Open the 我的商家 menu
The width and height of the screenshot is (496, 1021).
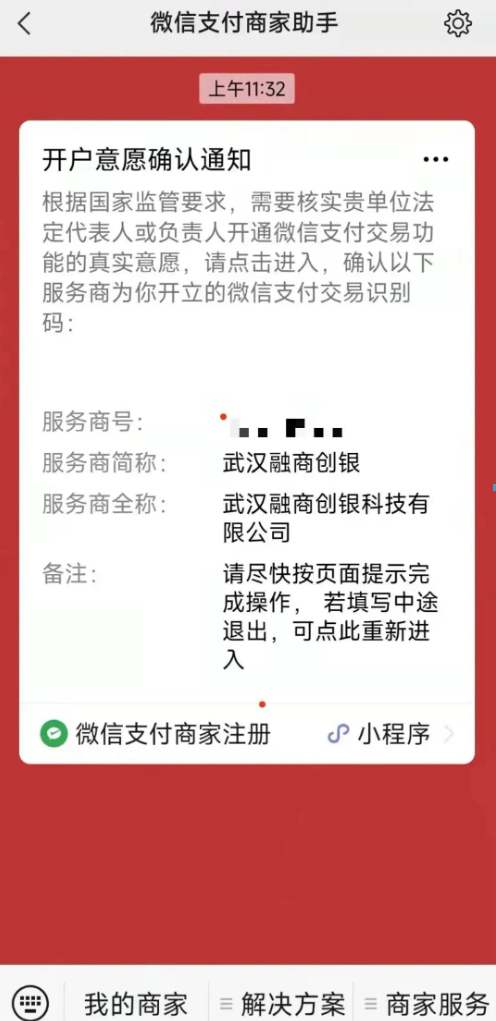[x=135, y=1003]
